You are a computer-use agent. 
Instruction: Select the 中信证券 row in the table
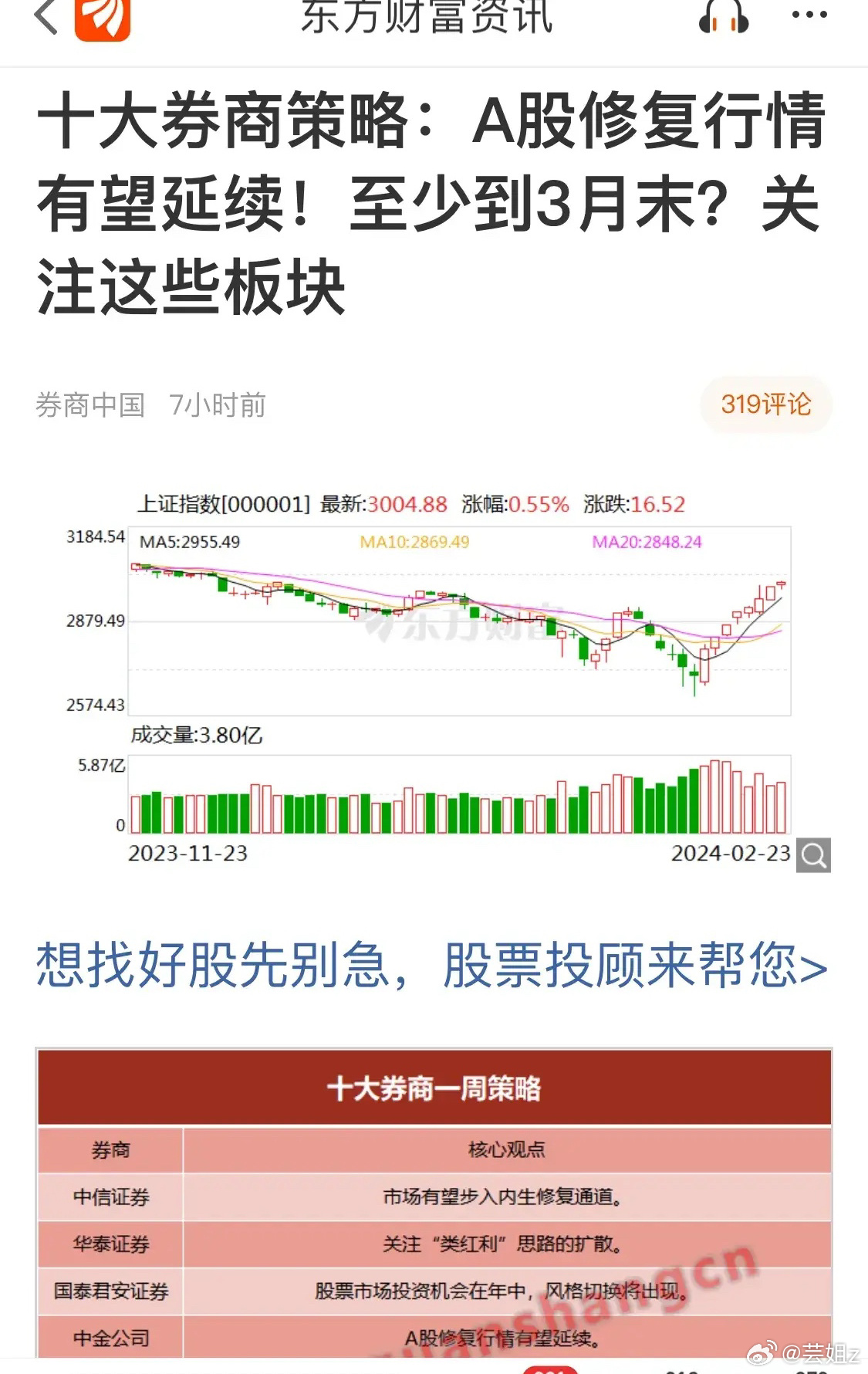coord(110,1198)
